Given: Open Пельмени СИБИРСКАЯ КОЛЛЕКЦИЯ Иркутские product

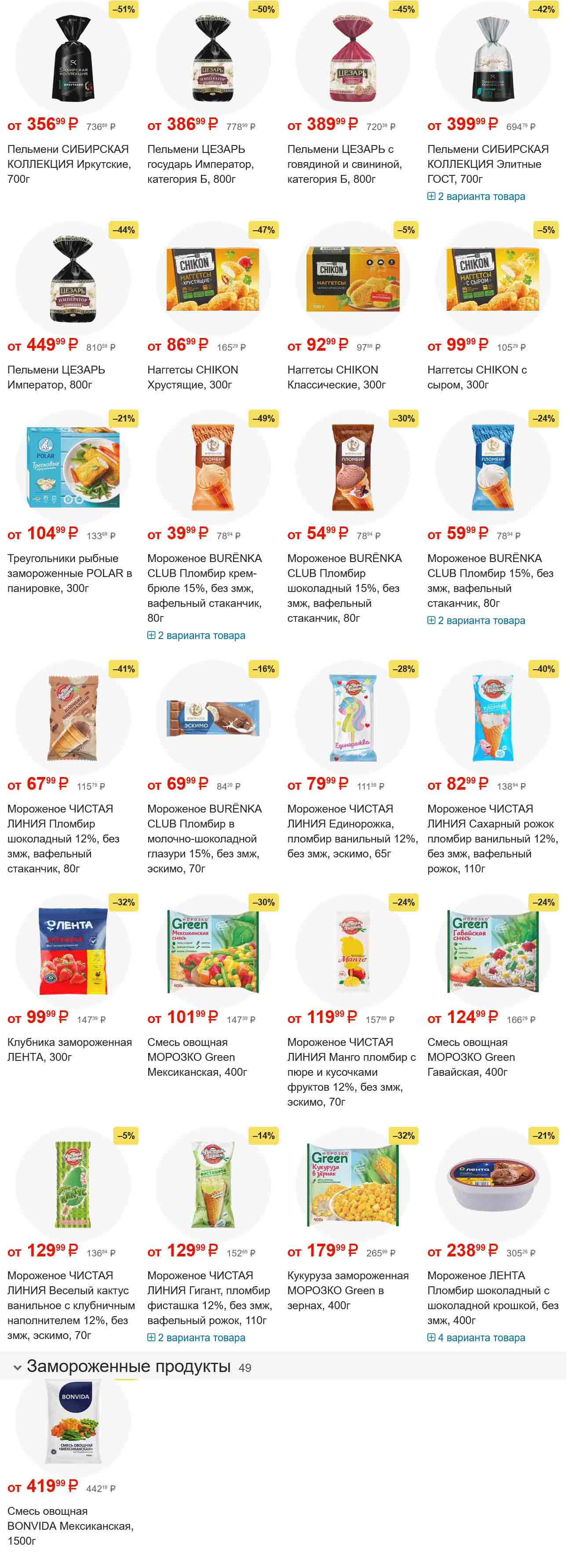Looking at the screenshot, I should click(x=68, y=164).
